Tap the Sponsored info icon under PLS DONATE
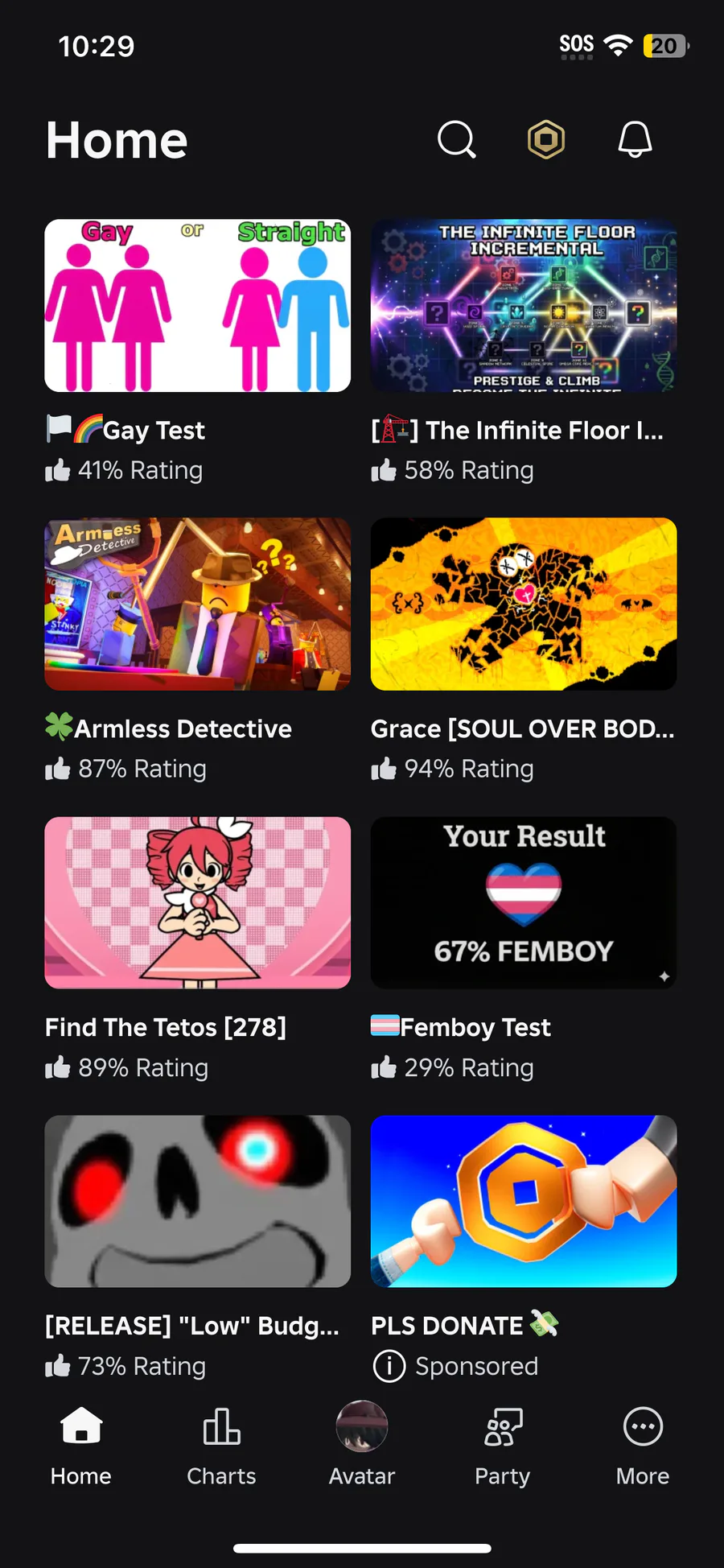 click(x=389, y=1366)
